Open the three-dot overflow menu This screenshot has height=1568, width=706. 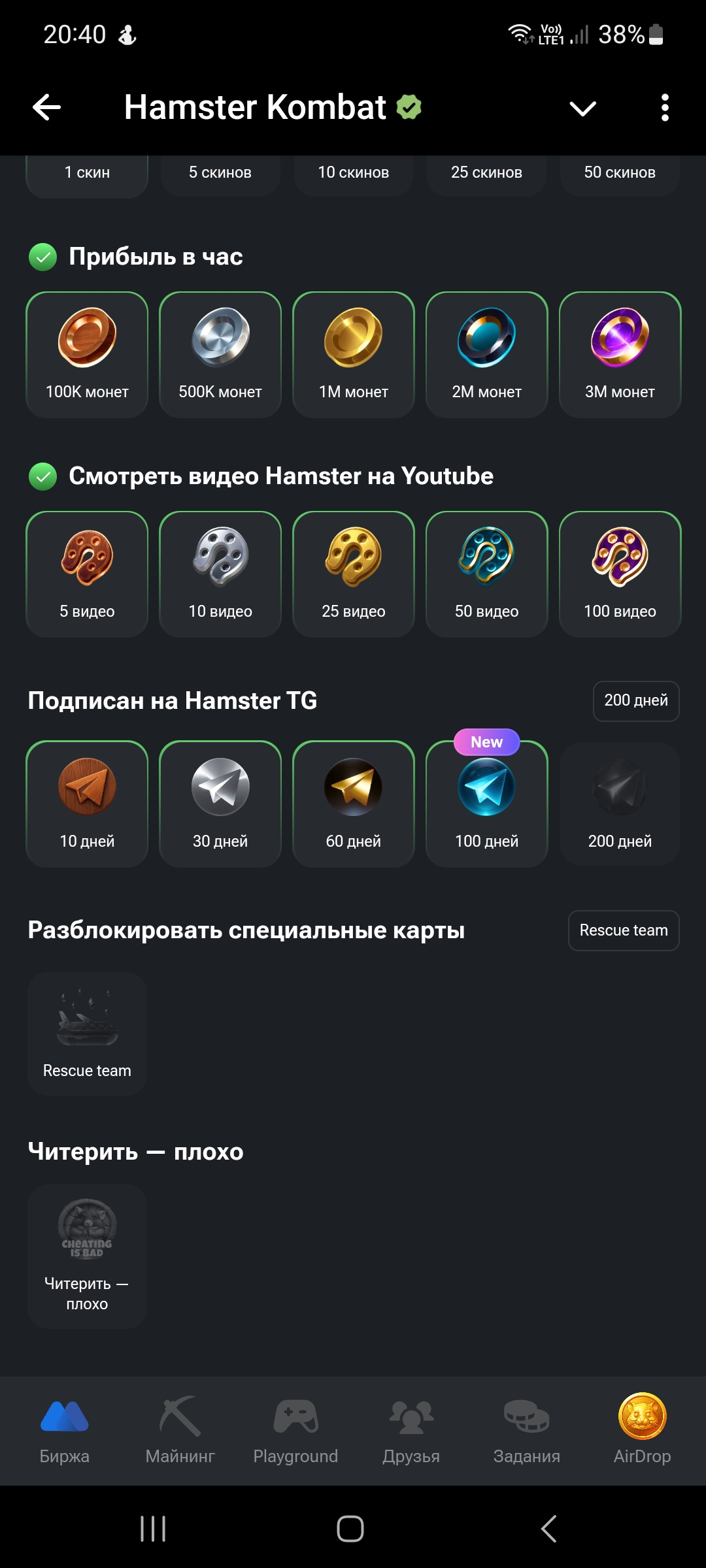coord(665,108)
